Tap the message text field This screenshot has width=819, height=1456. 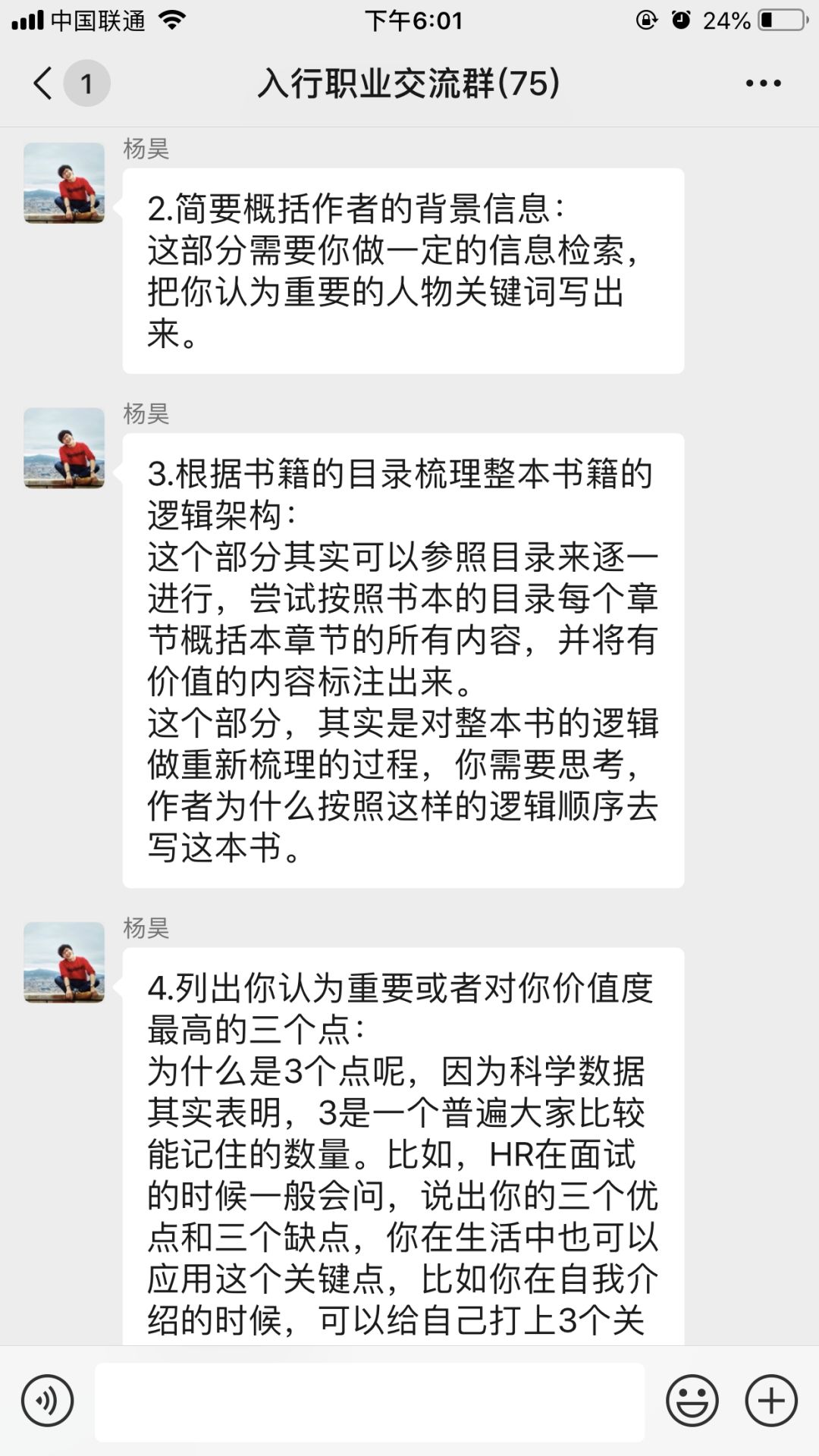[x=369, y=1401]
